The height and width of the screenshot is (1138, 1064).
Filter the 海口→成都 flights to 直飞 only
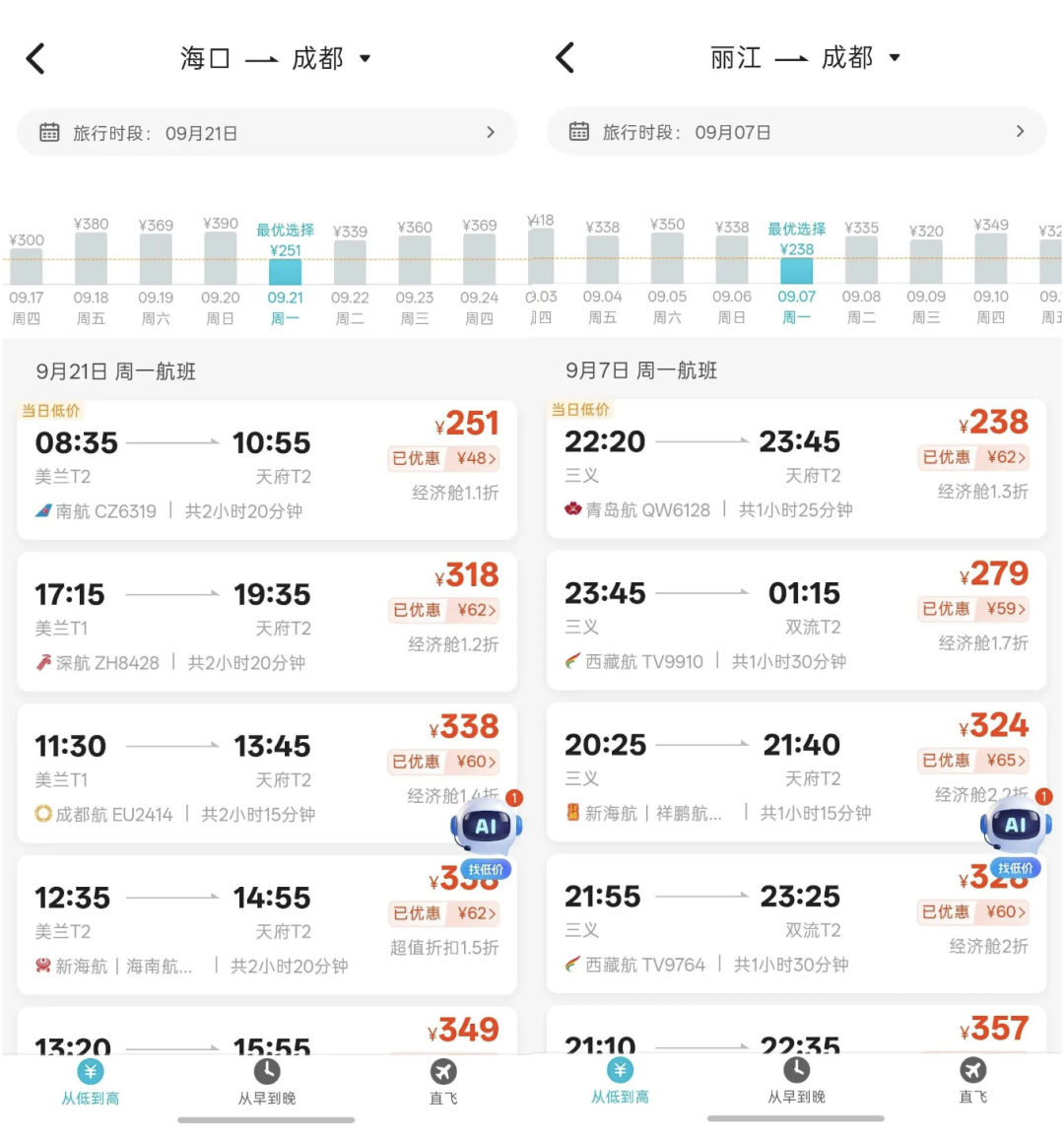click(443, 1082)
